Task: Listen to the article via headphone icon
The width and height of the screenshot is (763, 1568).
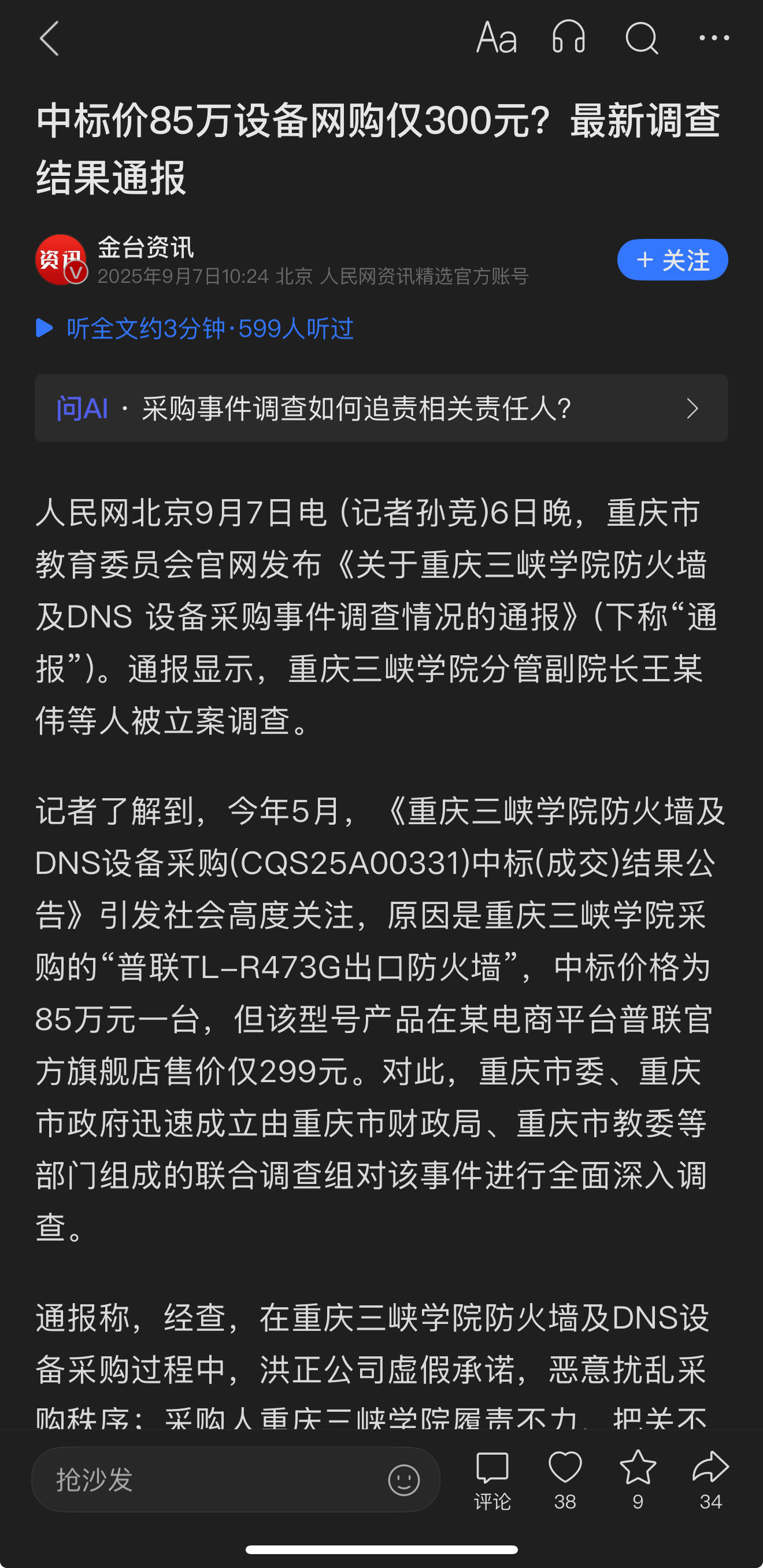Action: 568,38
